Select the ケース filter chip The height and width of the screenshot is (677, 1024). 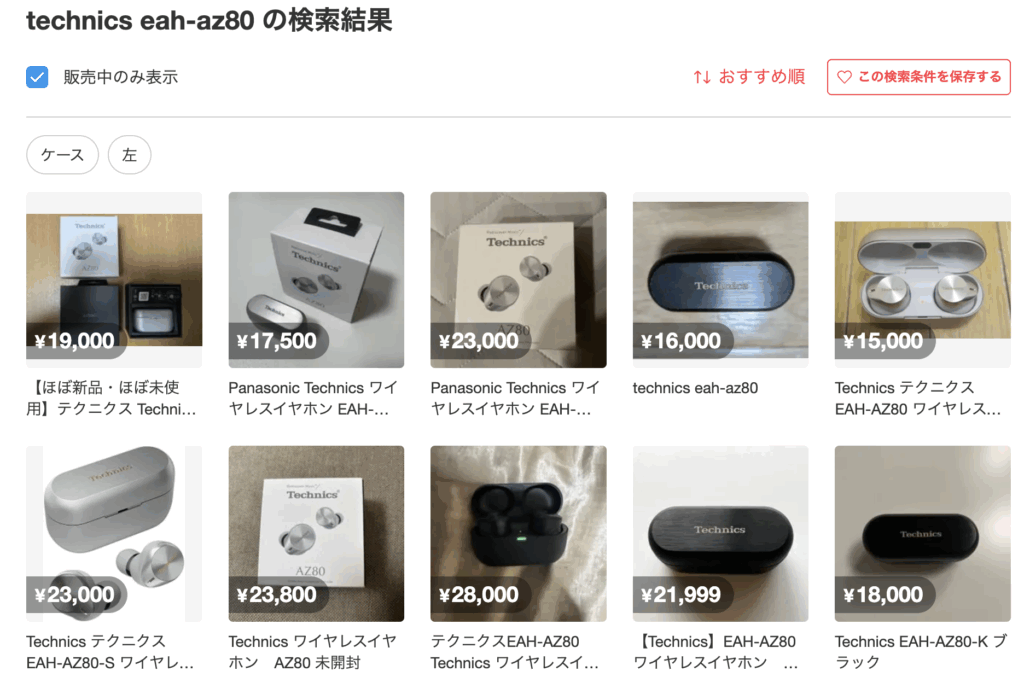pyautogui.click(x=62, y=155)
